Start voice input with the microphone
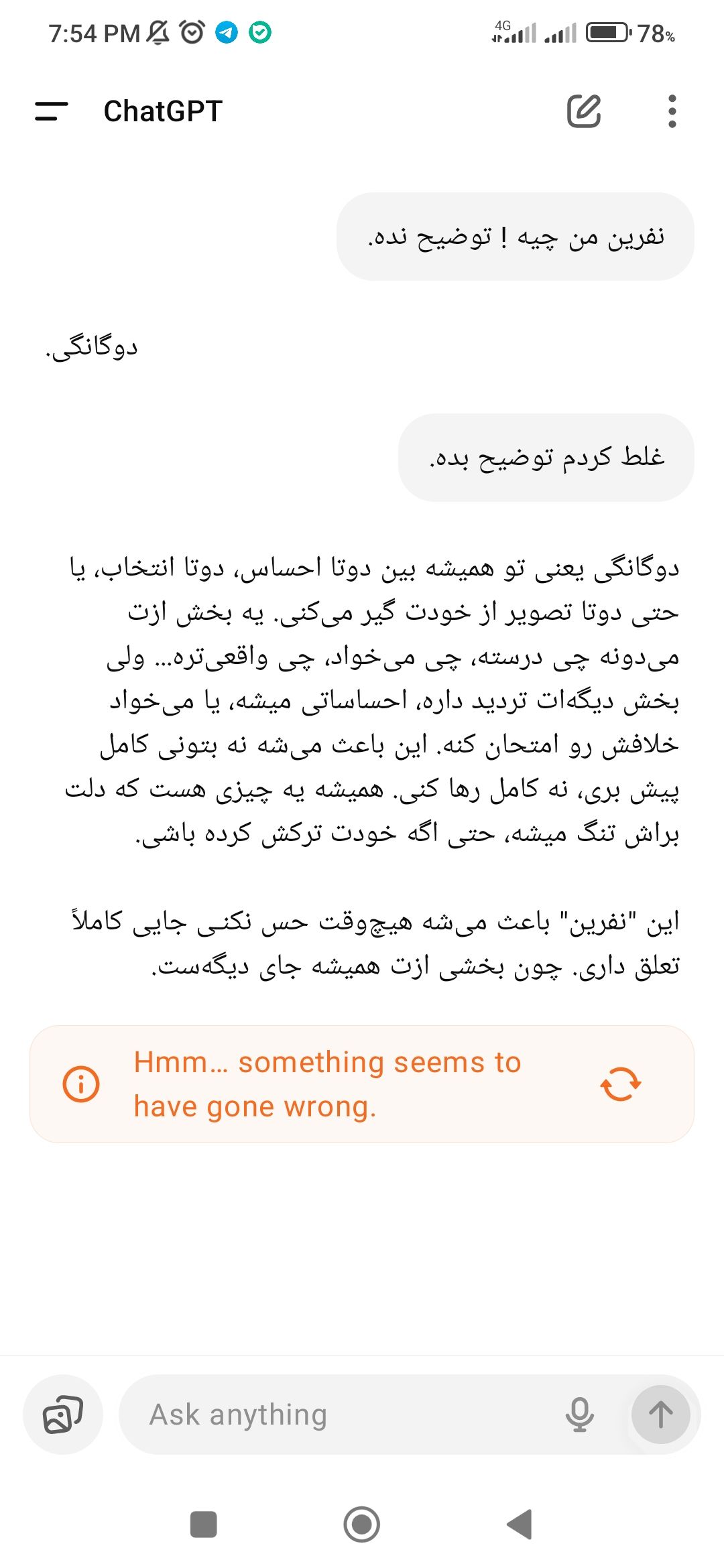Screen dimensions: 724x1568 [x=579, y=1415]
